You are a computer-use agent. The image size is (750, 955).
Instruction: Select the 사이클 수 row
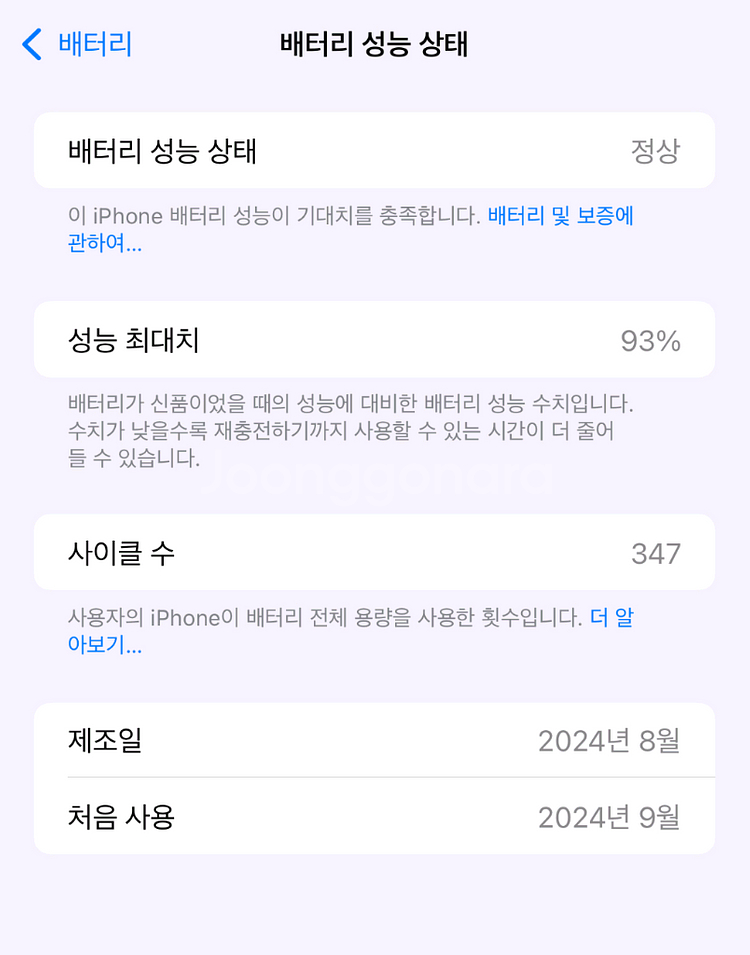coord(375,552)
